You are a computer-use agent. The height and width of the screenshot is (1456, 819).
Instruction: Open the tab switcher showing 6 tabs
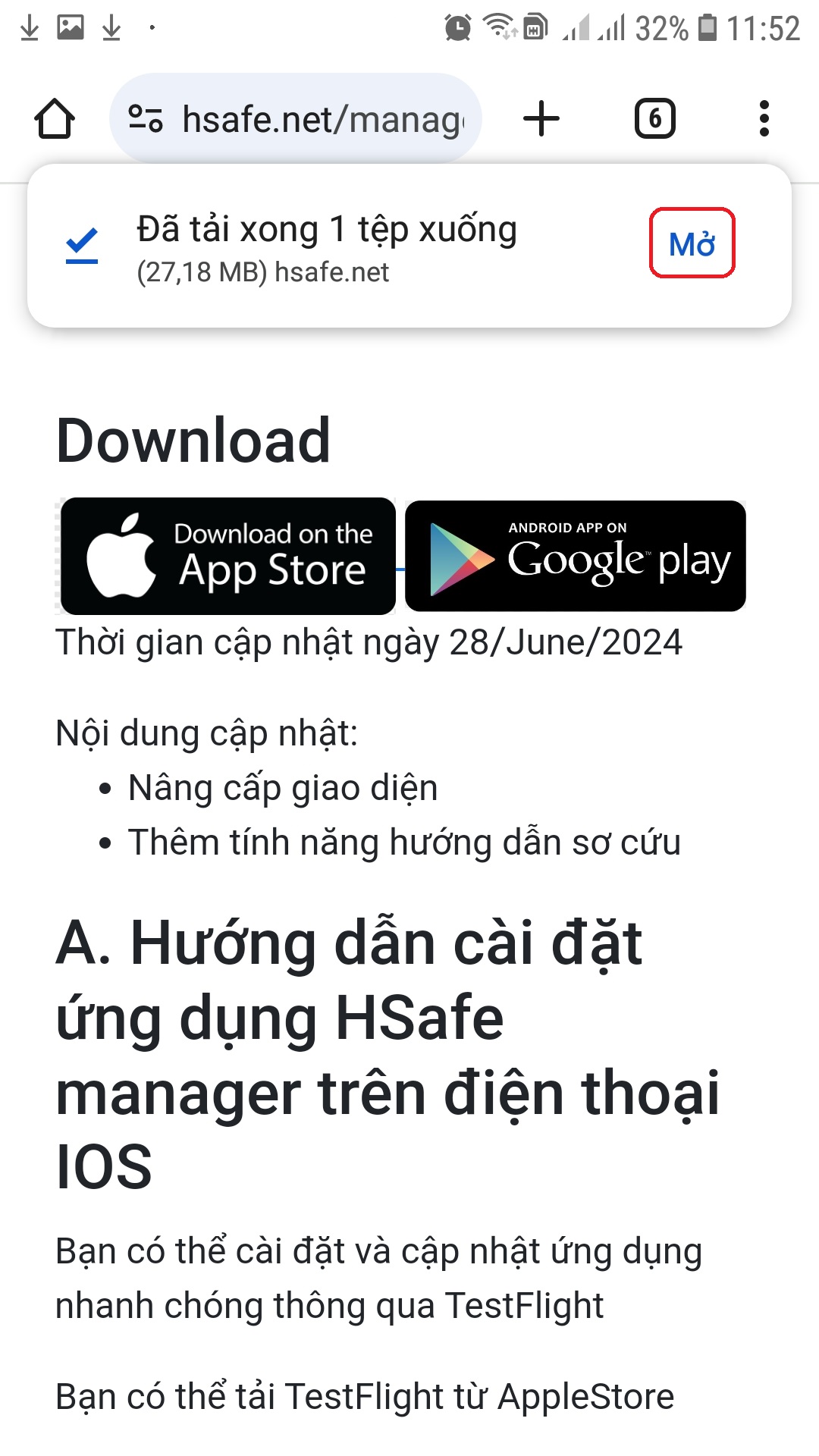[654, 119]
